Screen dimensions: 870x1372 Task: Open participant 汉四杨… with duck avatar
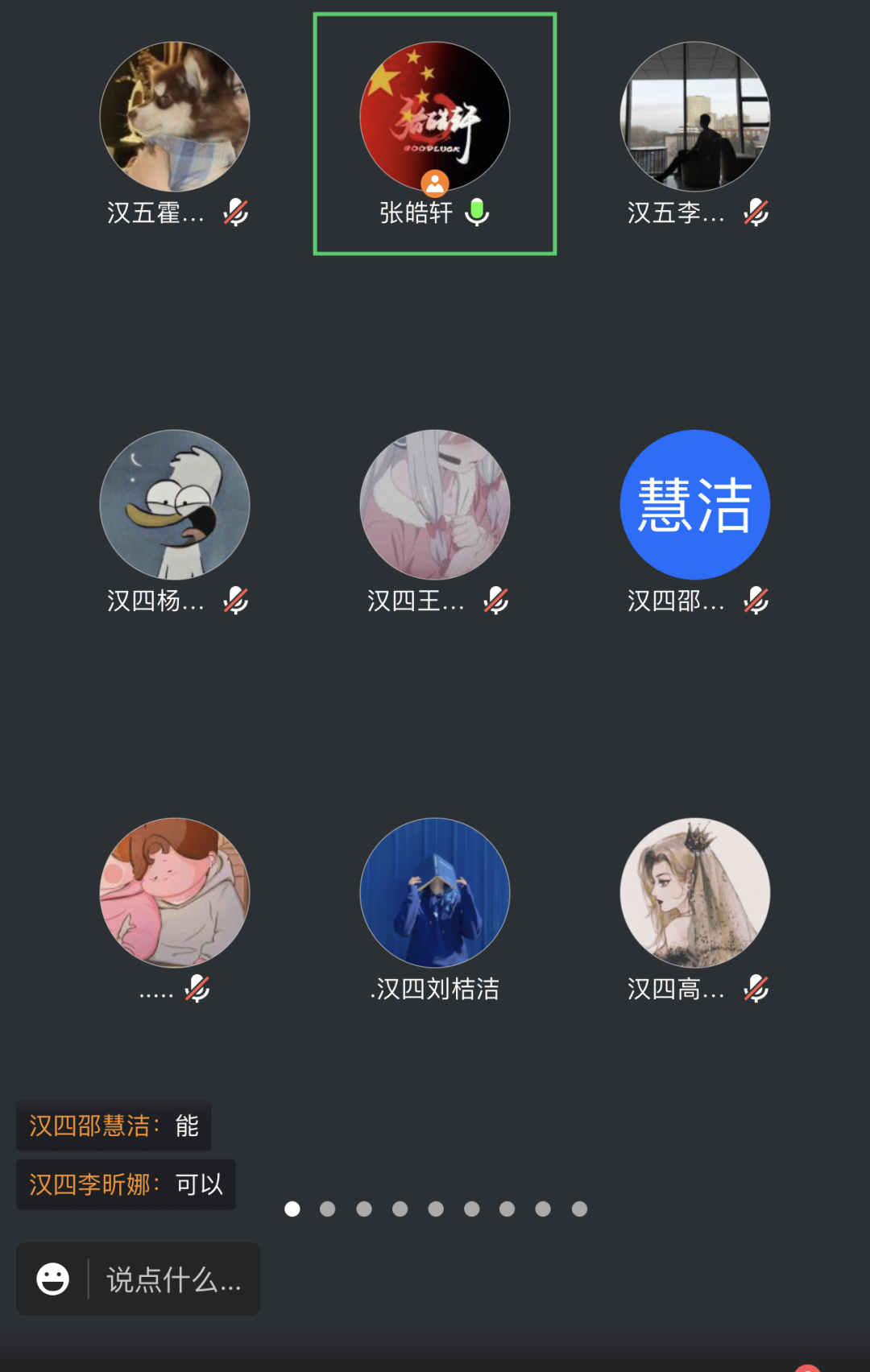(x=175, y=506)
